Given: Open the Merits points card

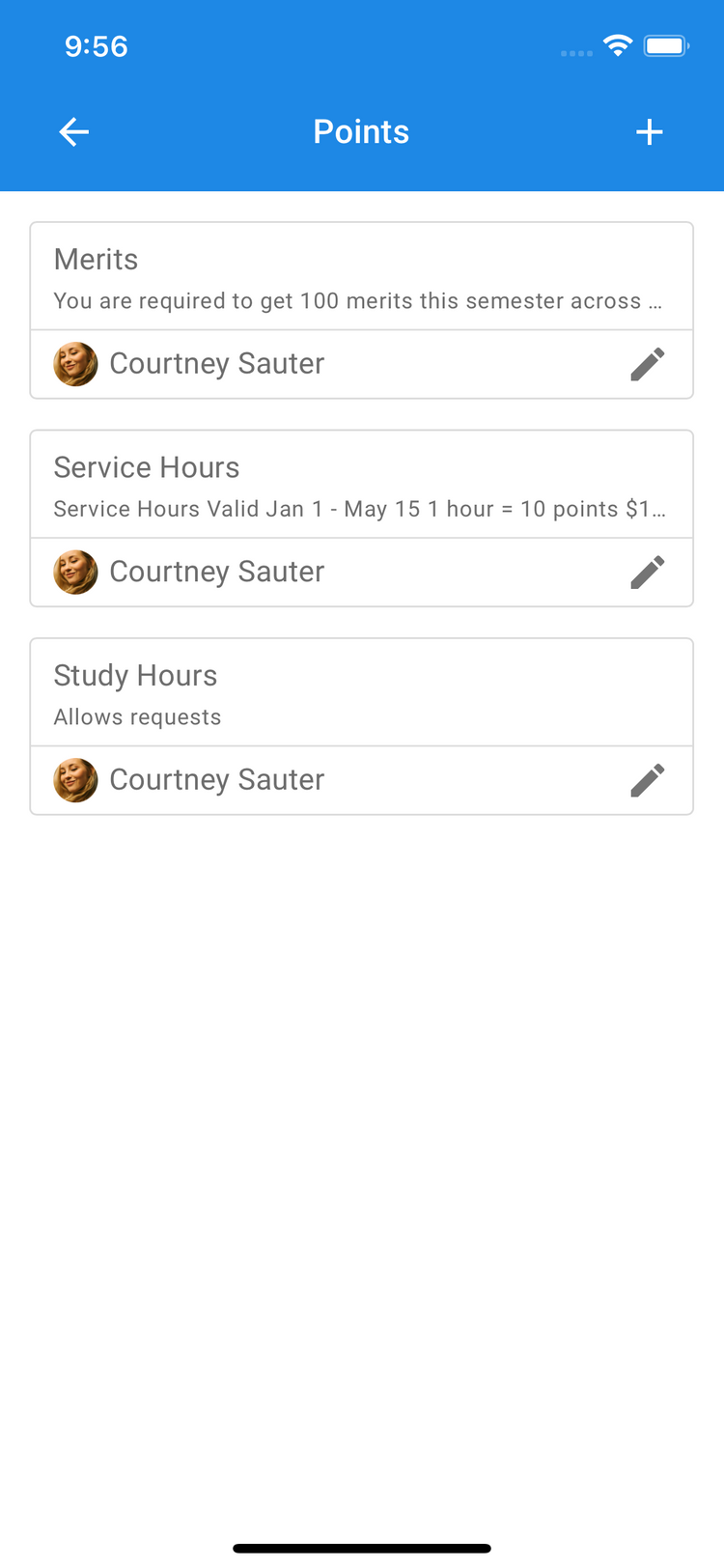Looking at the screenshot, I should [x=361, y=278].
